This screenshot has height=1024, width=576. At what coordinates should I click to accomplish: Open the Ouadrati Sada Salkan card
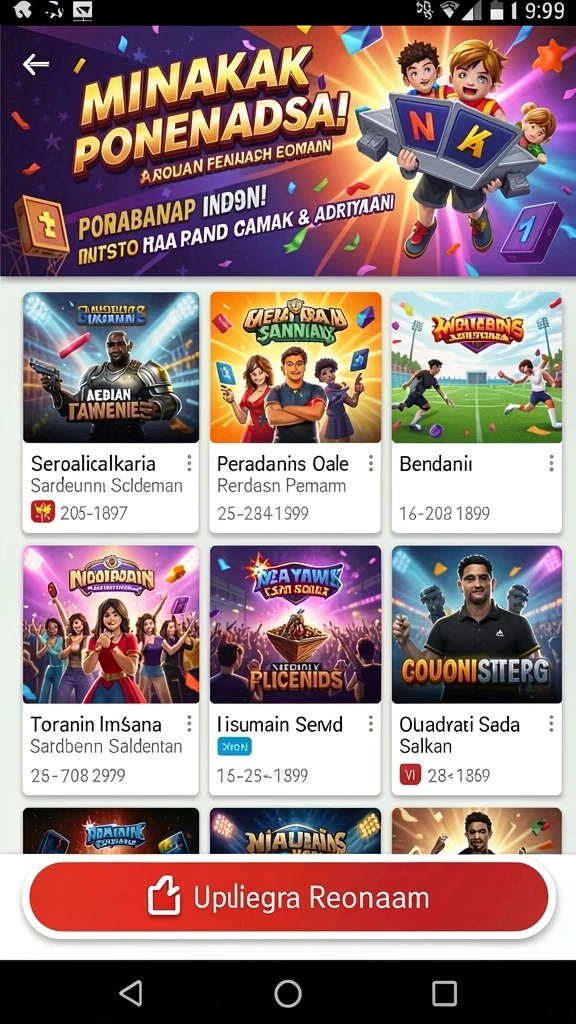point(477,670)
